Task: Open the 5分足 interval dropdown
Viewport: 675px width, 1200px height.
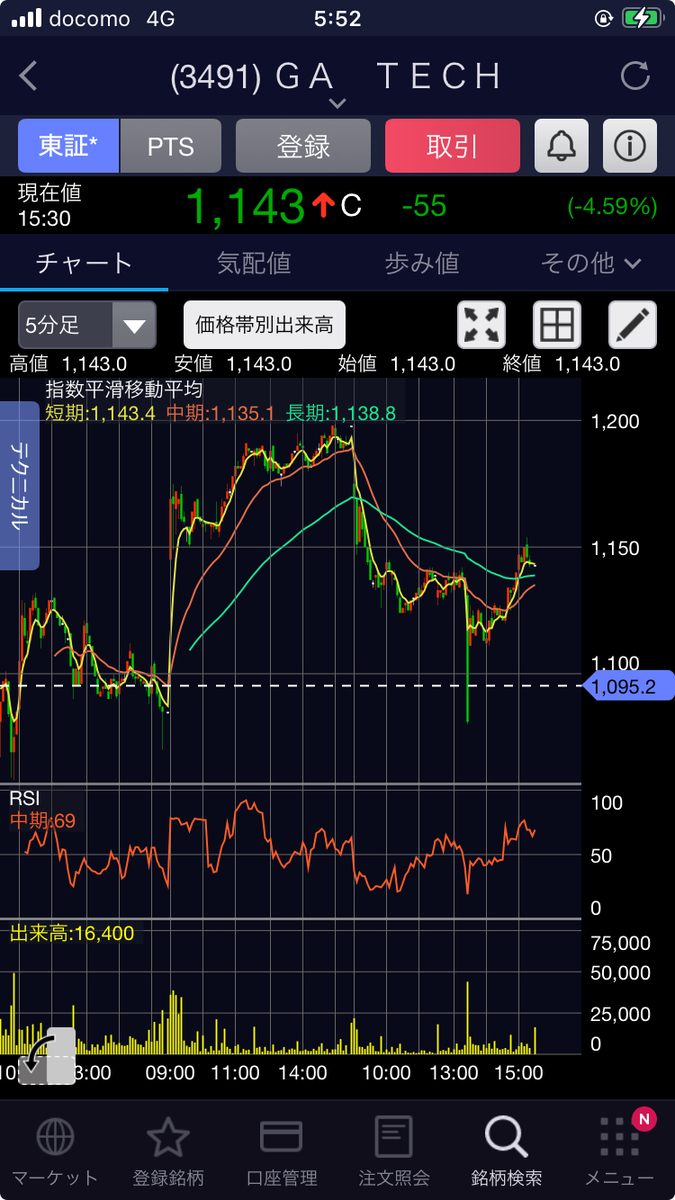Action: 87,325
